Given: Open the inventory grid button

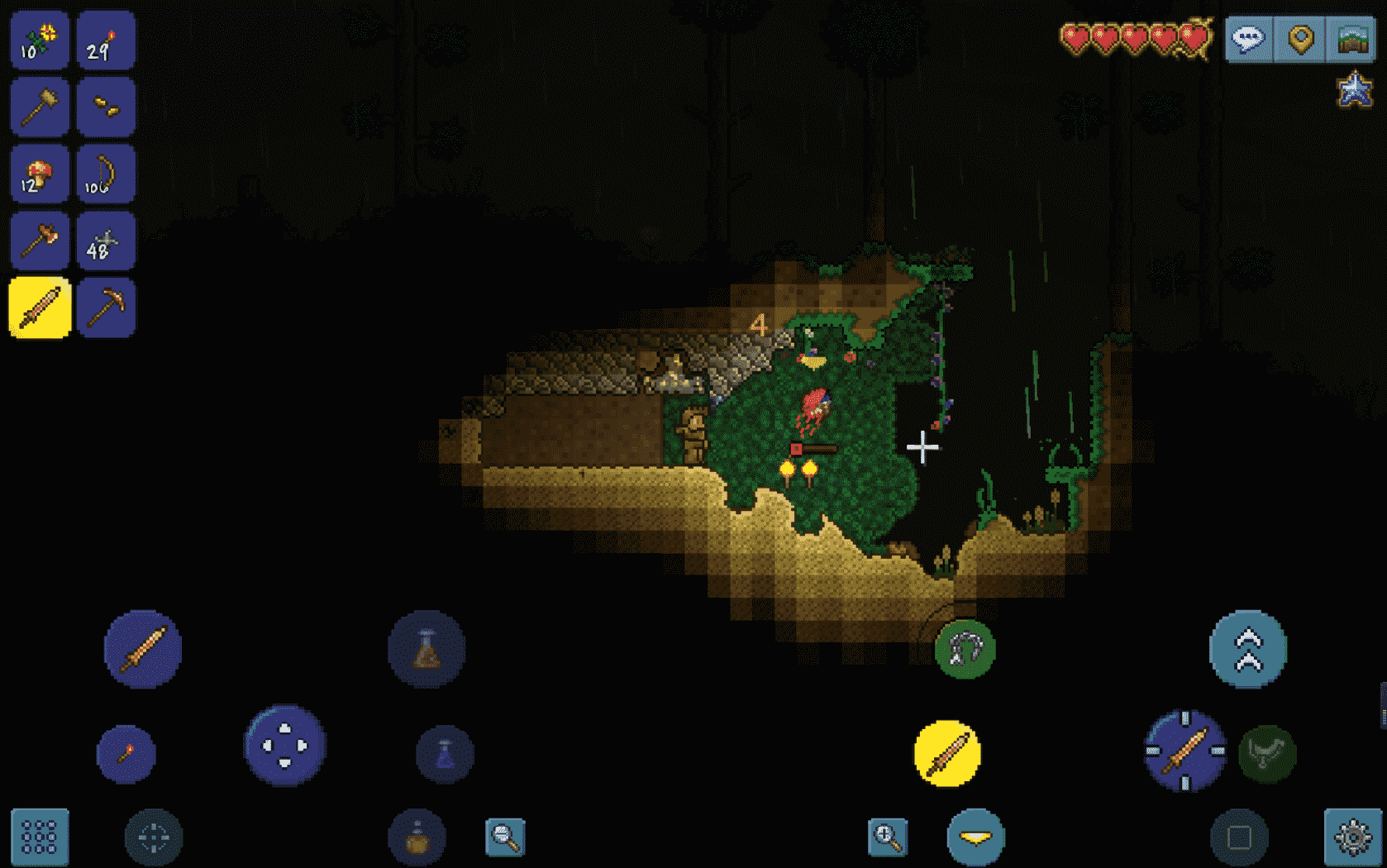Looking at the screenshot, I should click(40, 837).
